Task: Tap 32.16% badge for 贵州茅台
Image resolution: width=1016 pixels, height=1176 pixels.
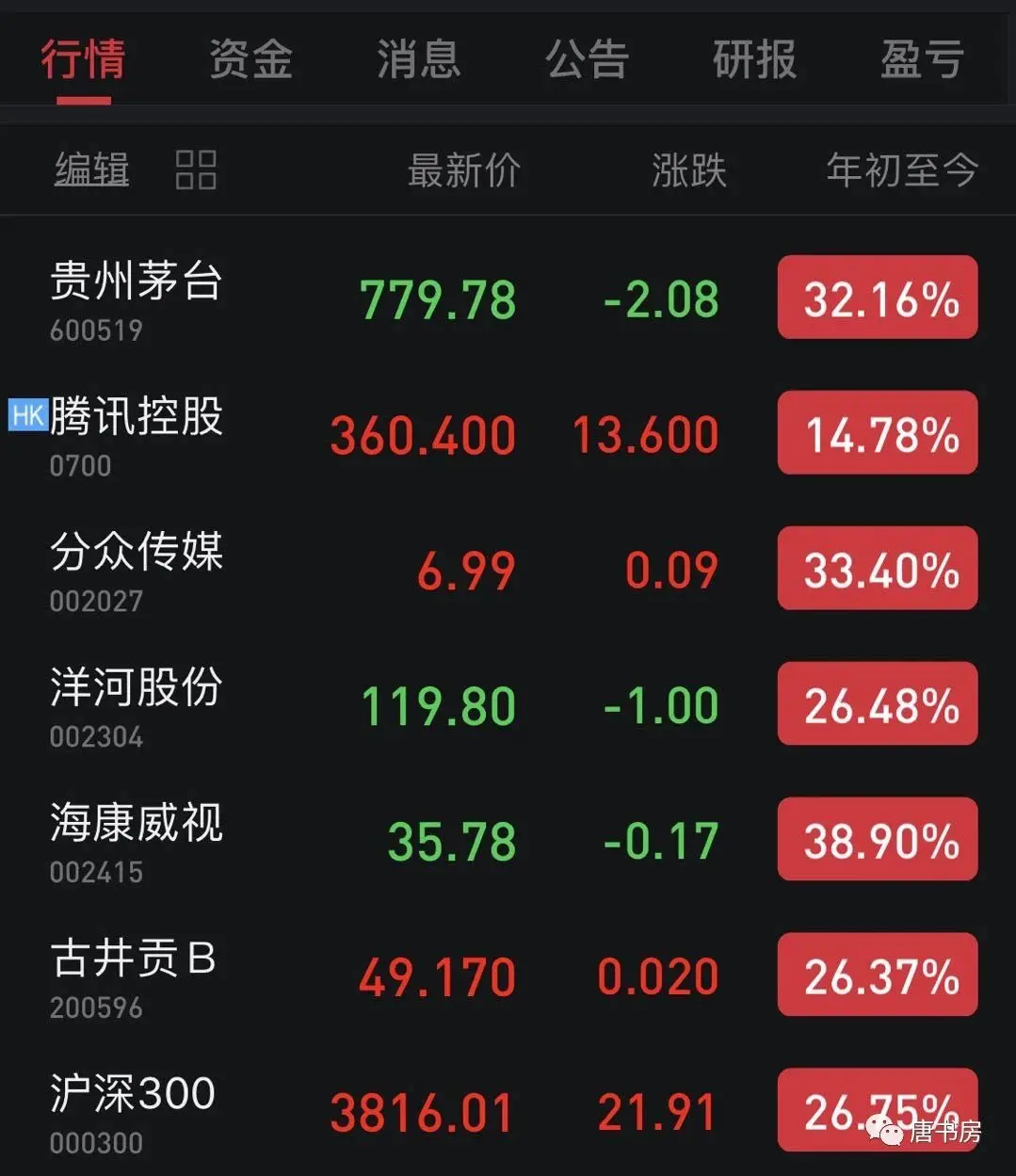Action: 878,298
